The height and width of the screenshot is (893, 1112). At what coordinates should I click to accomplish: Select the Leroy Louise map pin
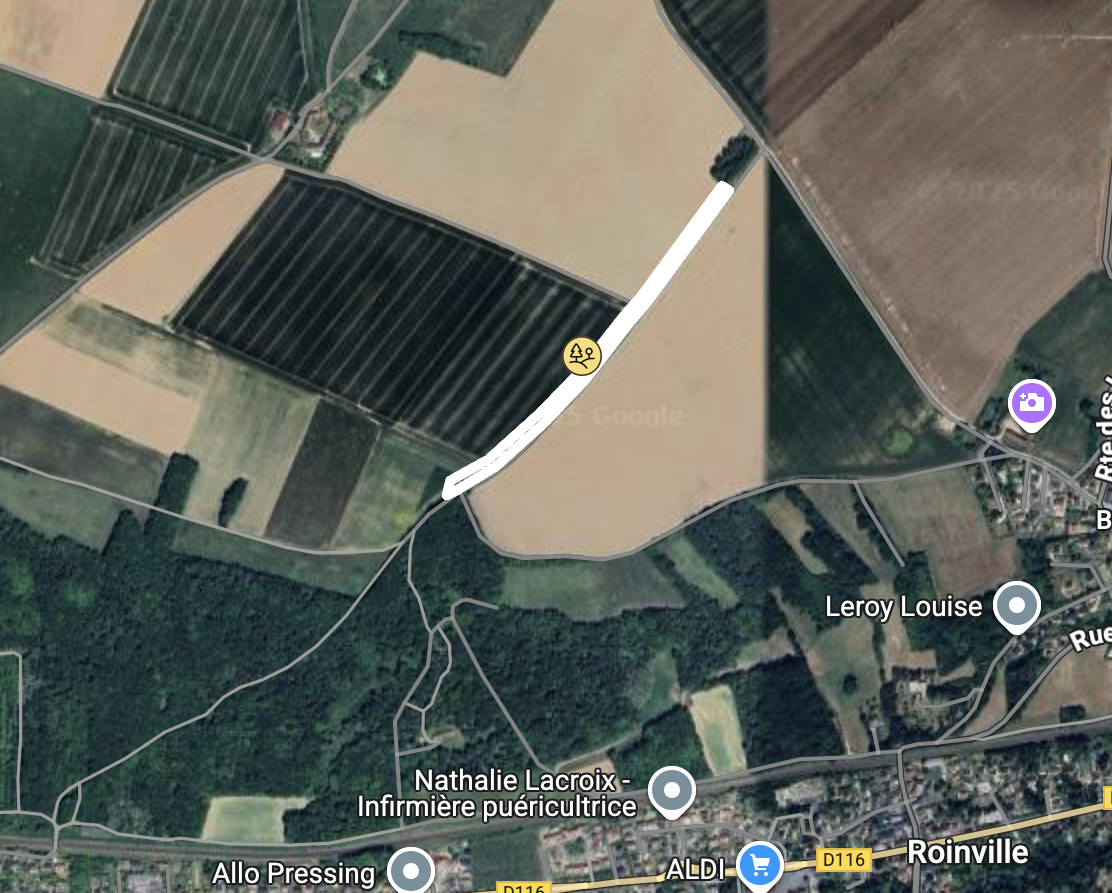(1018, 605)
